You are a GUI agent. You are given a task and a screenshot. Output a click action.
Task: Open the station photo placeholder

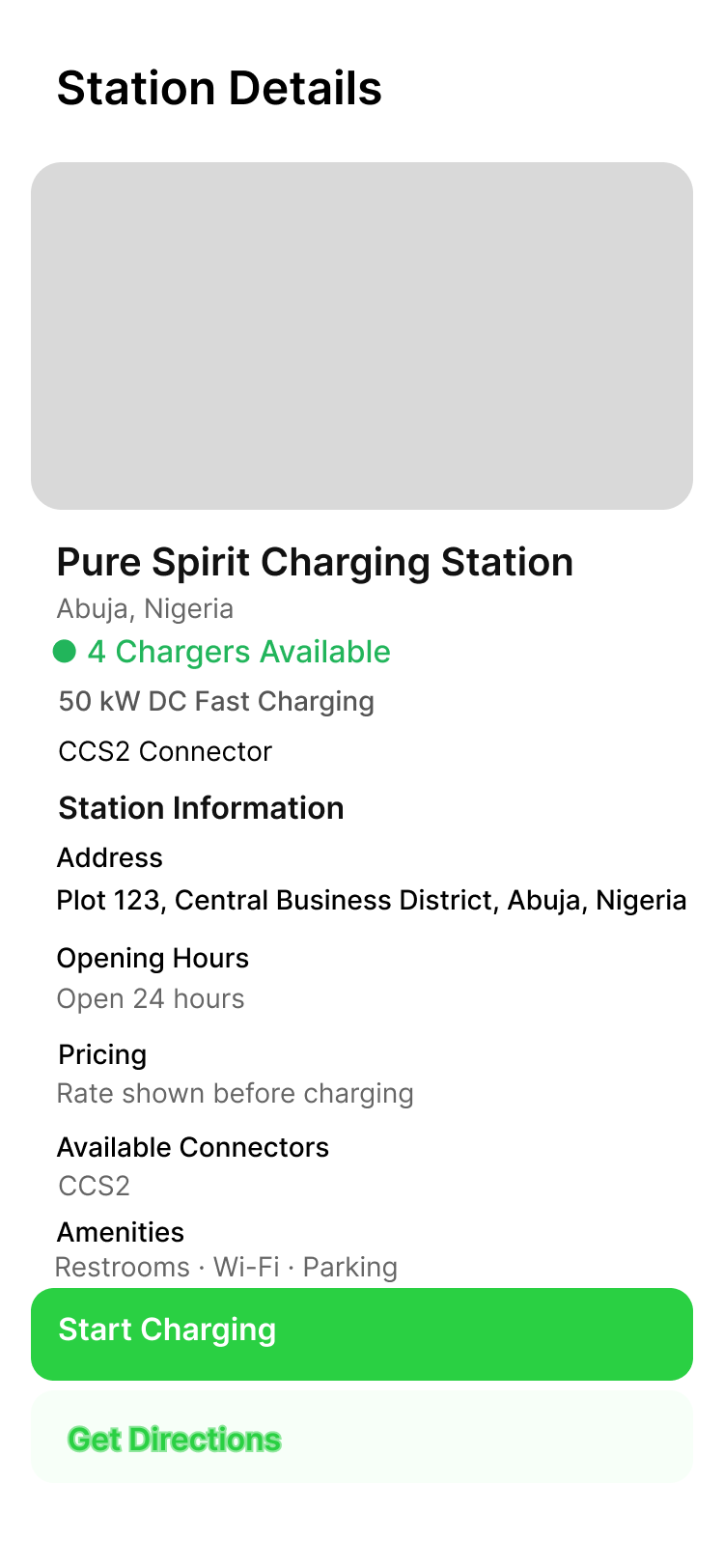(x=362, y=335)
